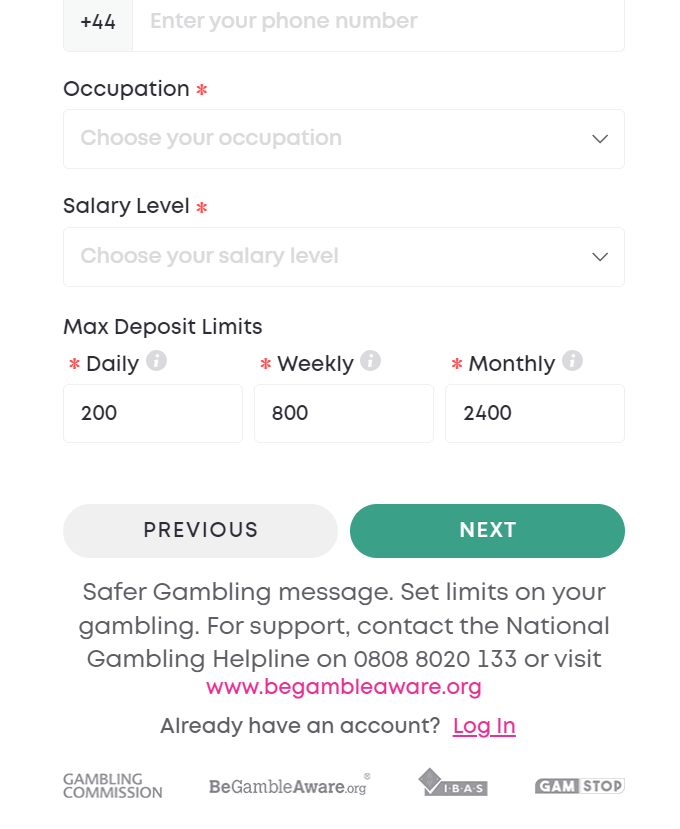
Task: Edit the Daily deposit limit field
Action: click(x=152, y=413)
